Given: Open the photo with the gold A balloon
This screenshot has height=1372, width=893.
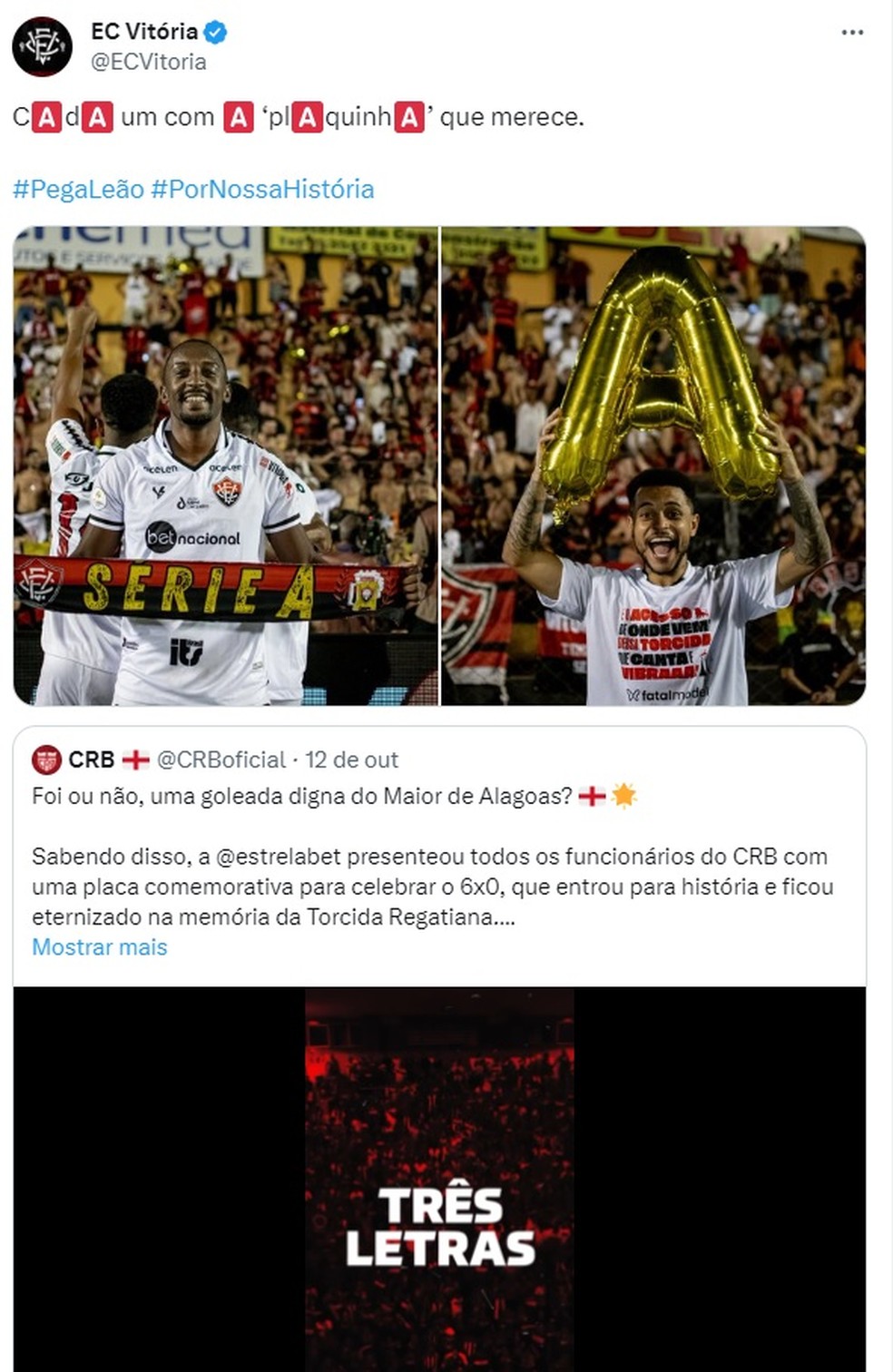Looking at the screenshot, I should pos(653,465).
